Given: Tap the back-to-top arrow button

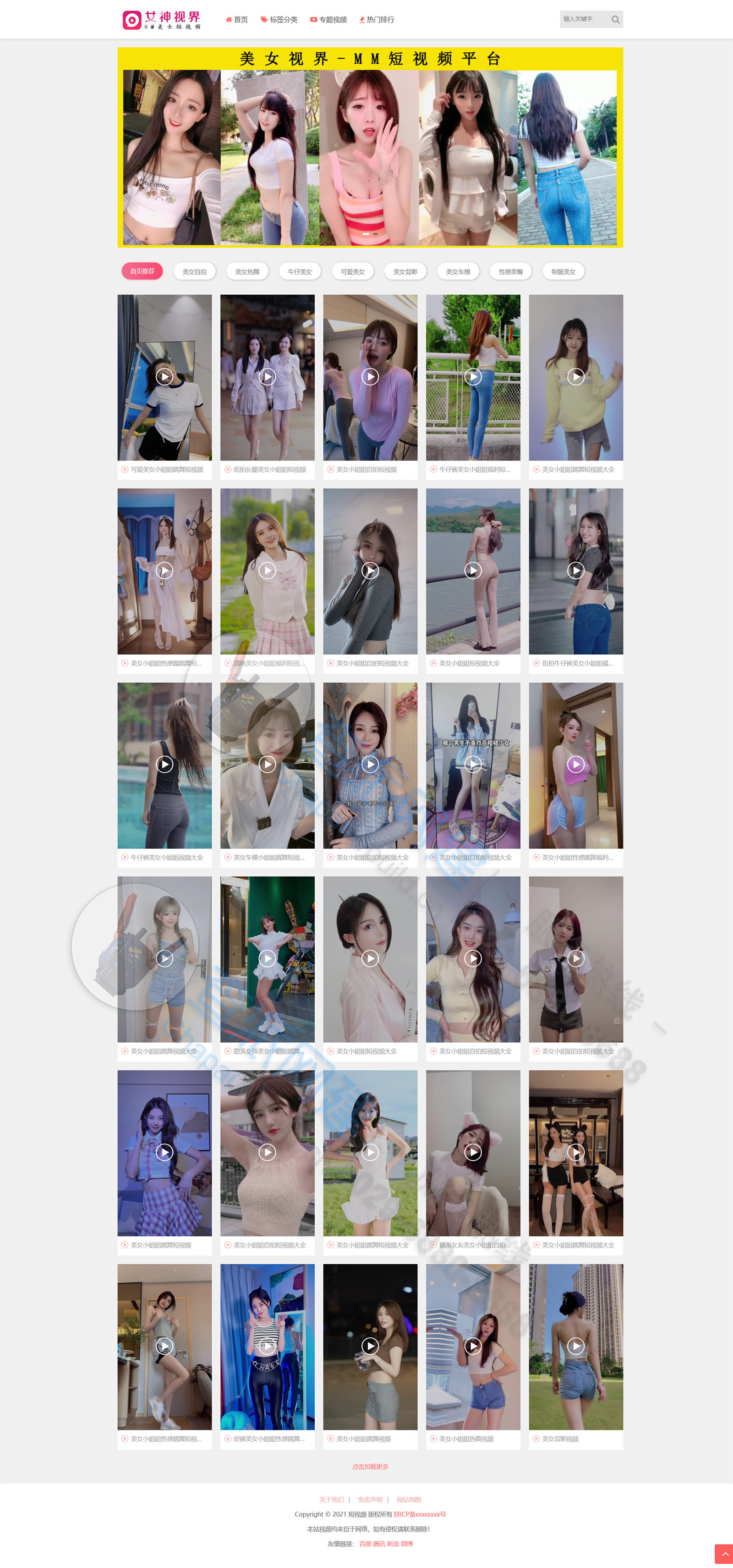Looking at the screenshot, I should click(x=723, y=1553).
